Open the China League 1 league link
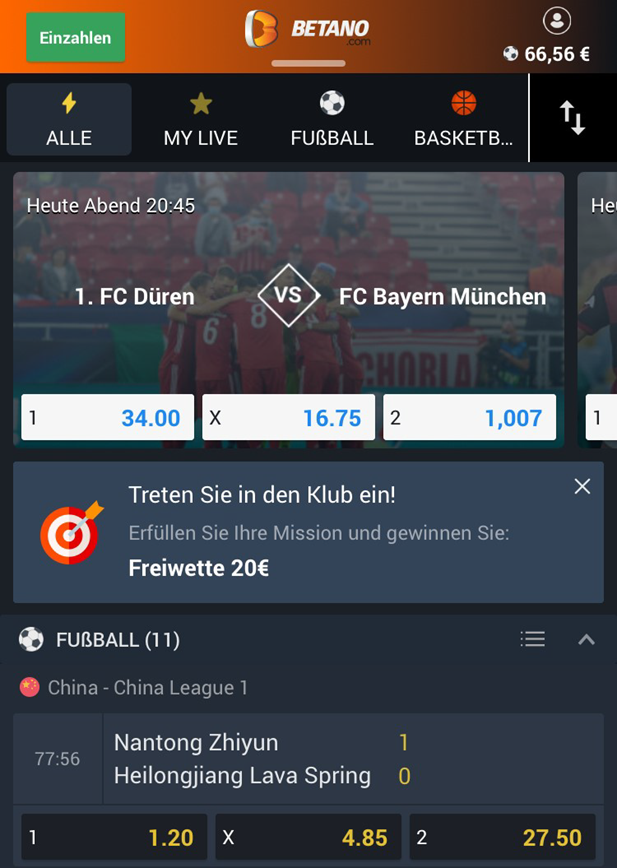 [x=147, y=688]
